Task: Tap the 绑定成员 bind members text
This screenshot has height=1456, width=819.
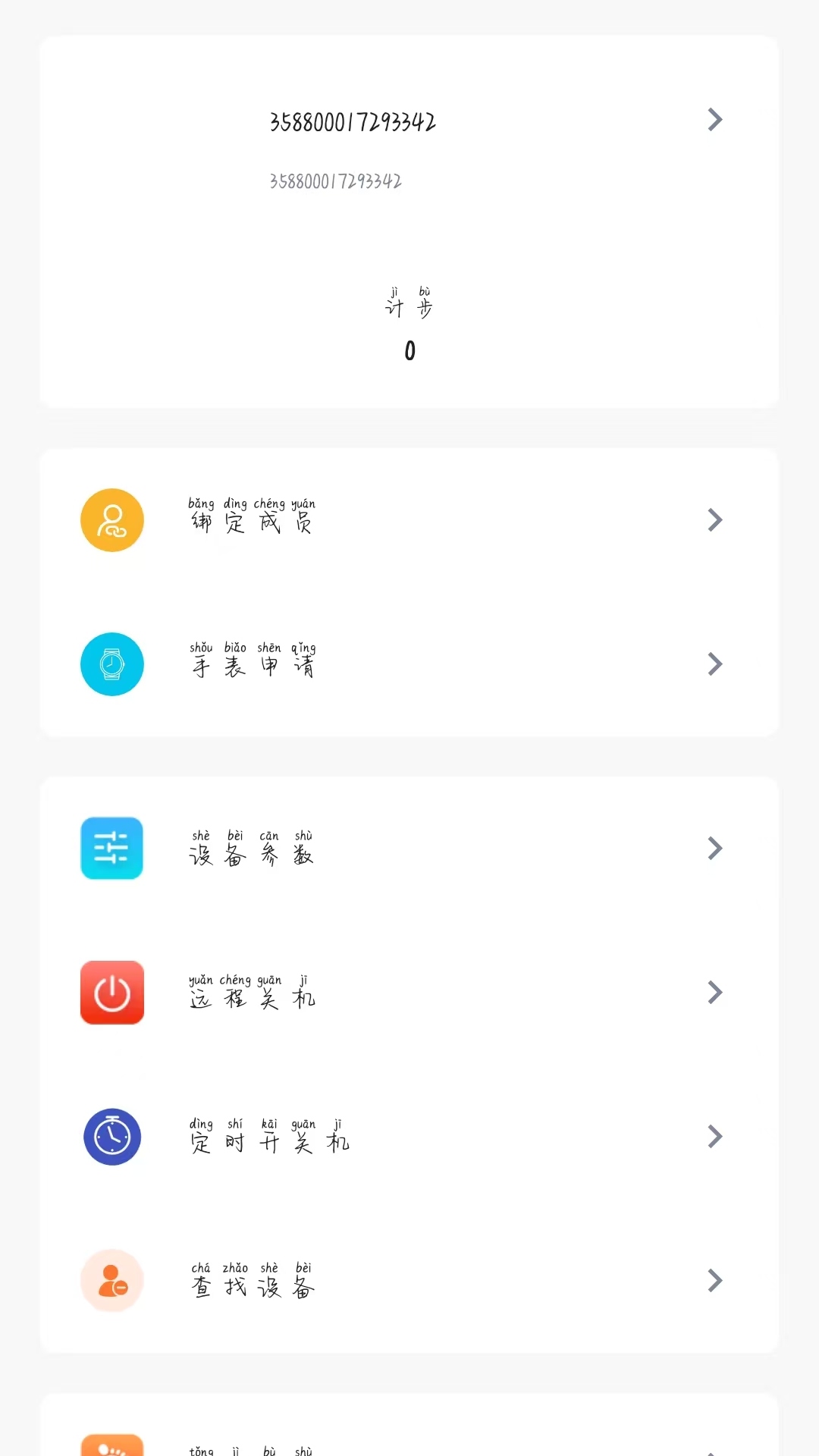Action: (253, 519)
